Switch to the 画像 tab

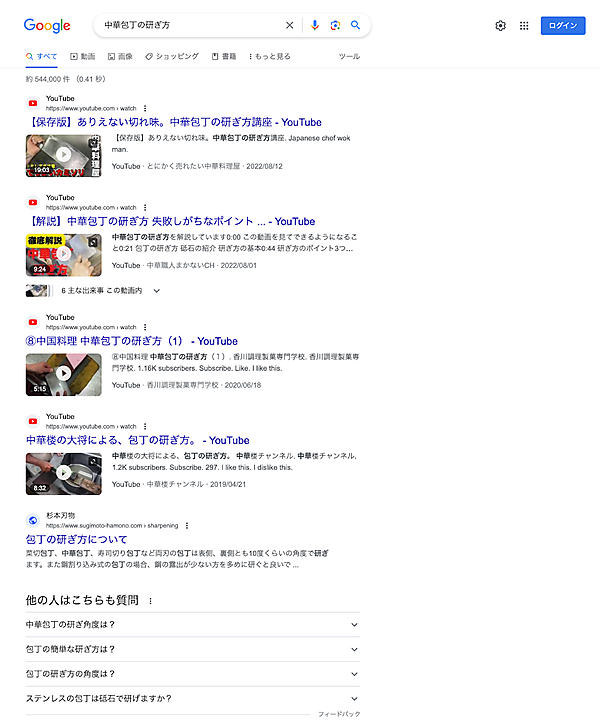119,57
